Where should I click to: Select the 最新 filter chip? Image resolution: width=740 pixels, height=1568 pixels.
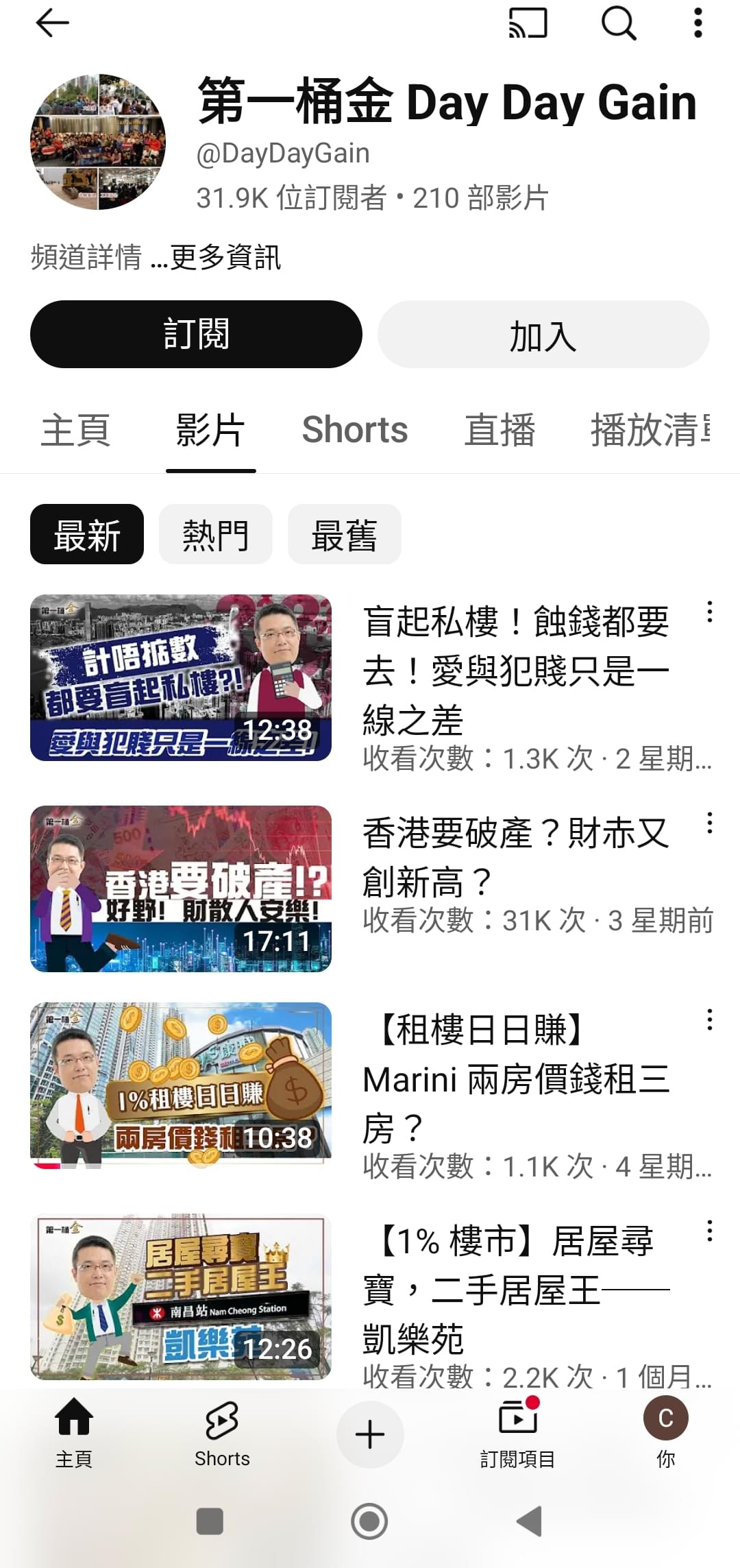[x=86, y=534]
